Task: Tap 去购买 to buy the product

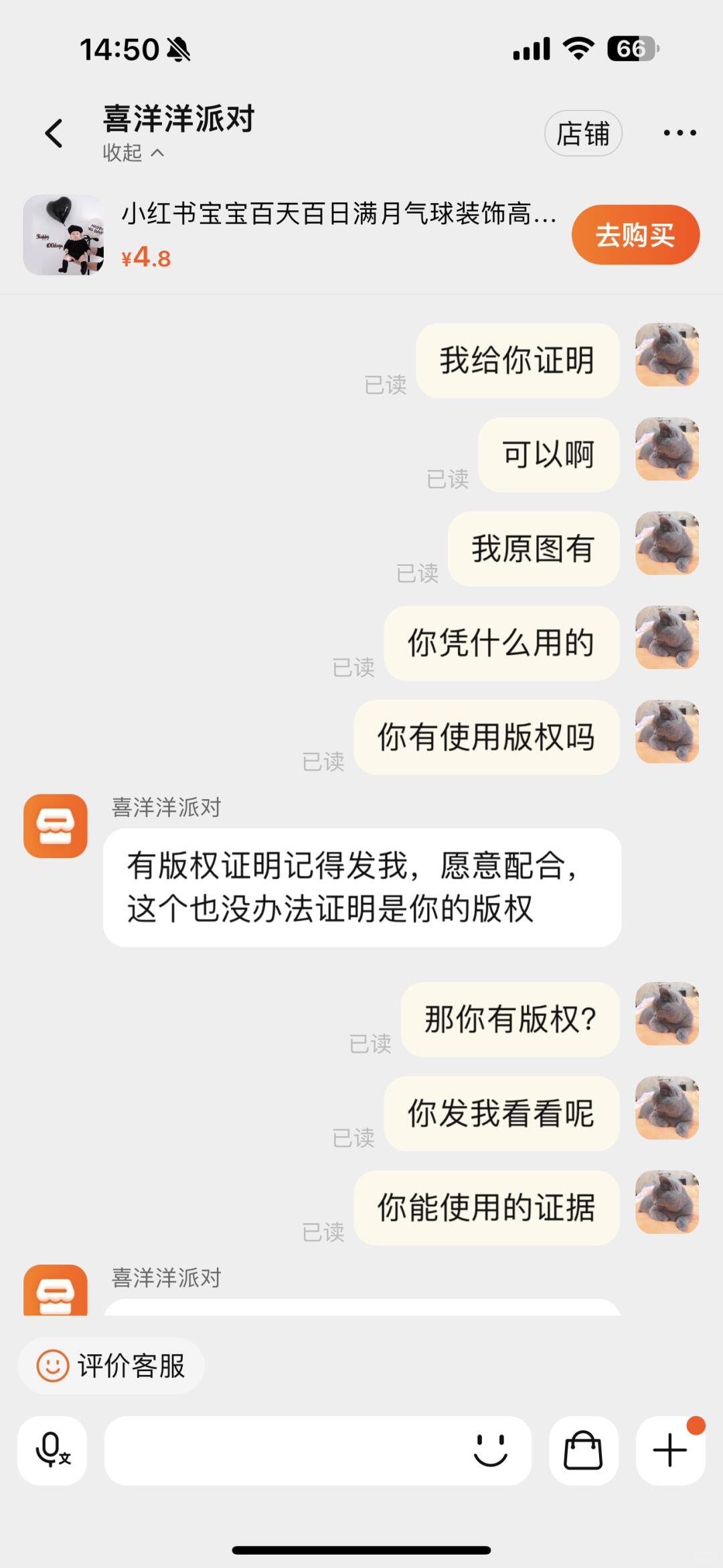Action: (x=635, y=235)
